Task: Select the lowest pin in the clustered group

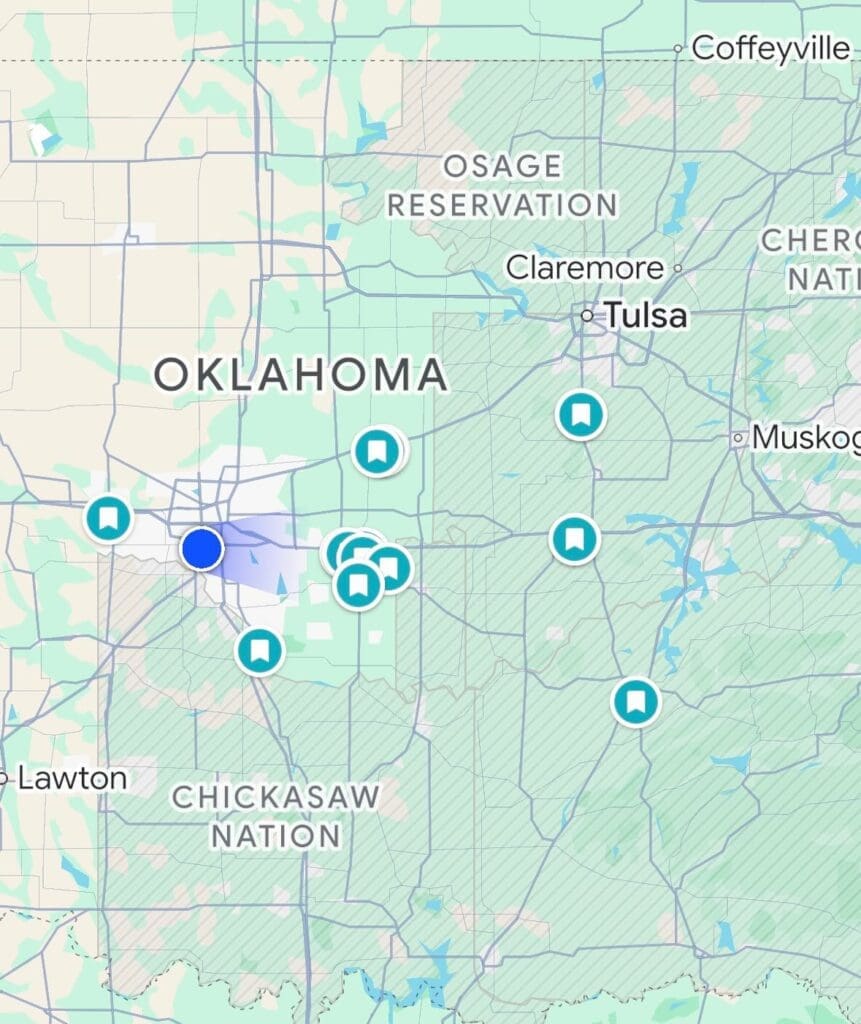Action: click(x=358, y=584)
